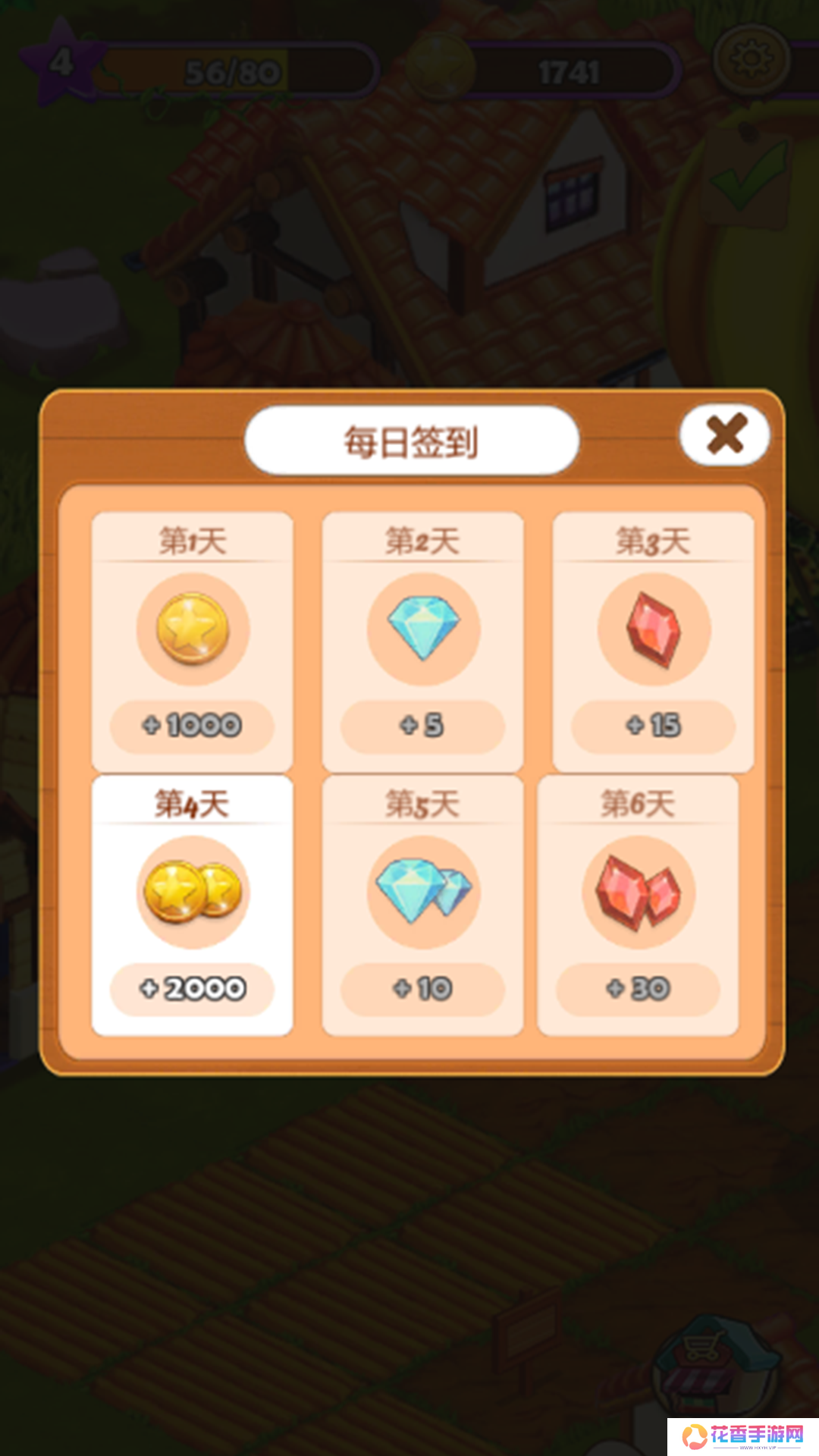819x1456 pixels.
Task: Close the daily sign-in dialog
Action: pos(724,435)
